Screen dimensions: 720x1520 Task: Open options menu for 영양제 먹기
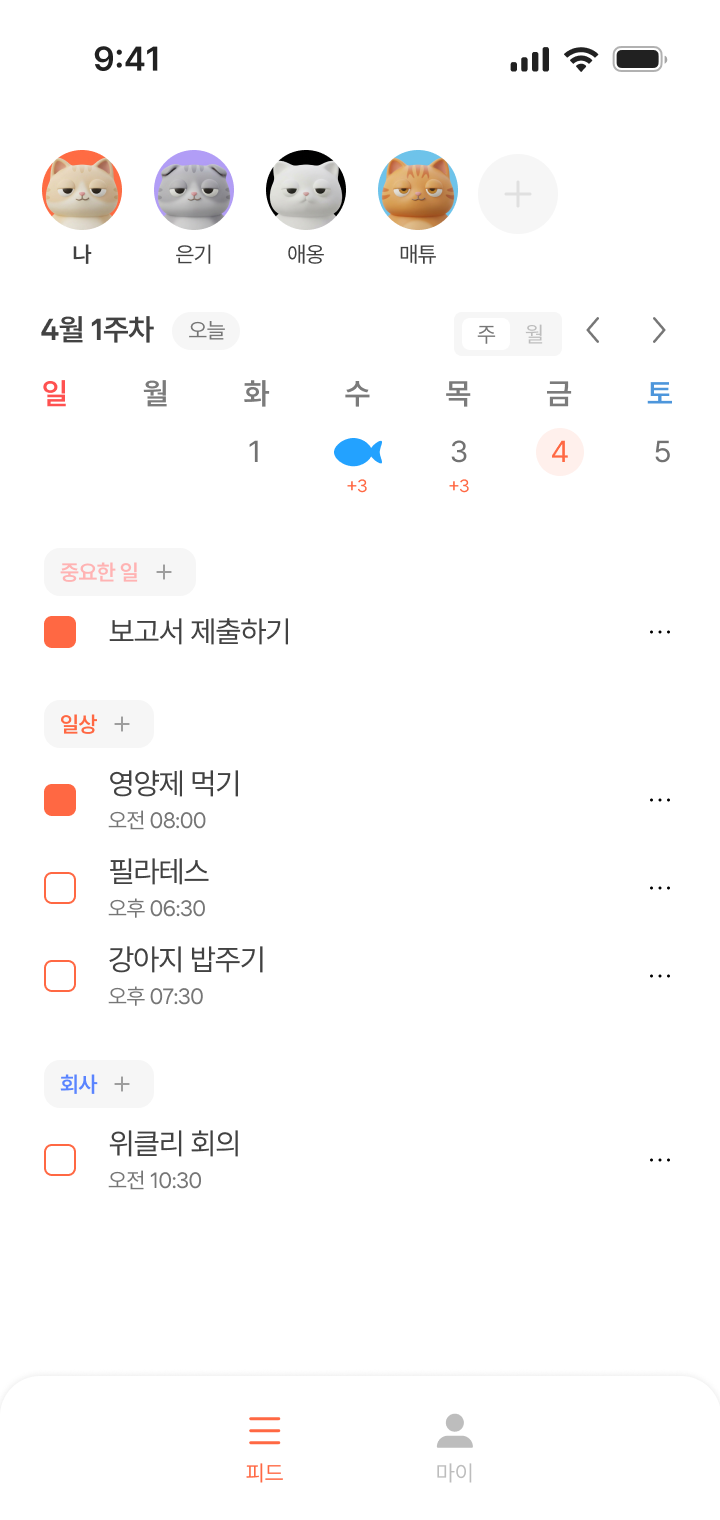tap(660, 798)
